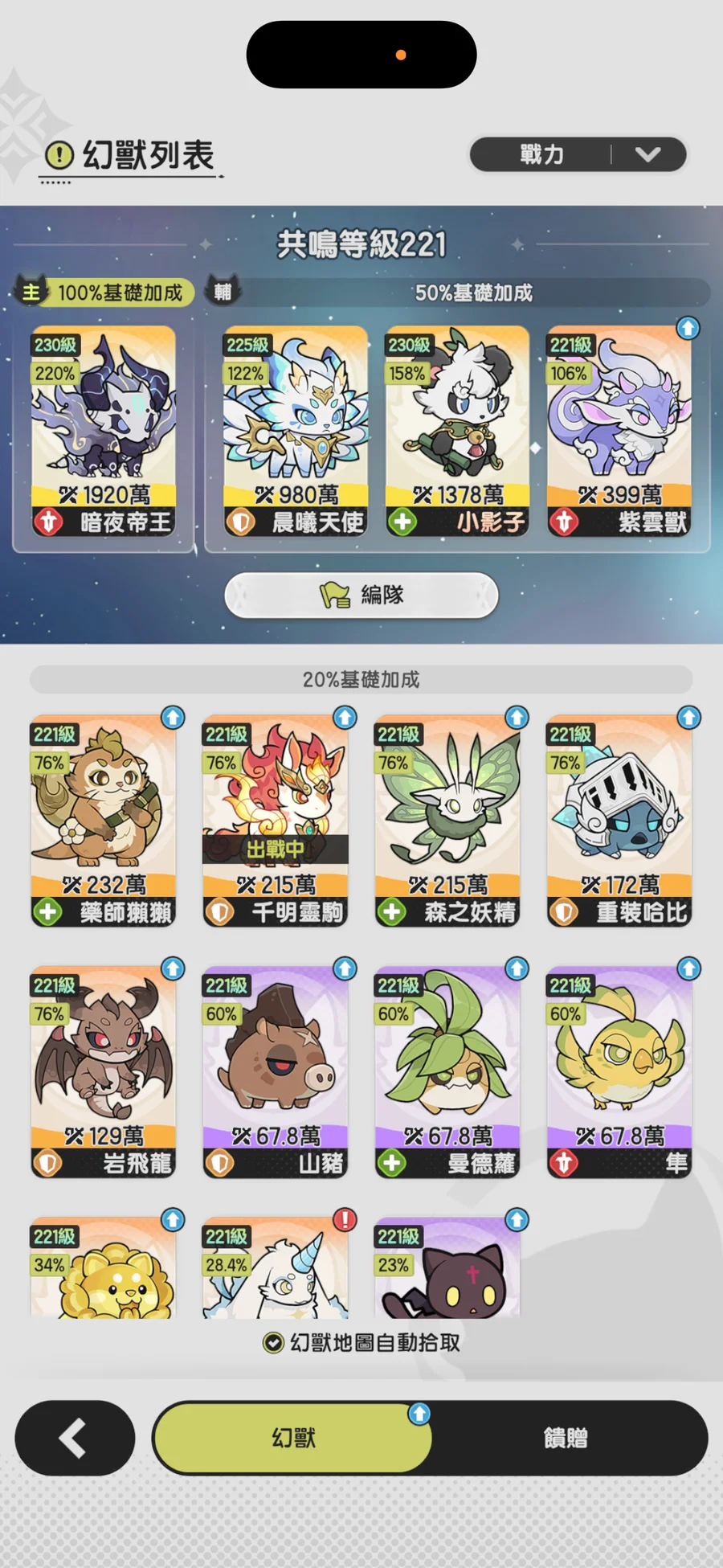The image size is (723, 1568).
Task: Go back with the arrow button
Action: (75, 1438)
